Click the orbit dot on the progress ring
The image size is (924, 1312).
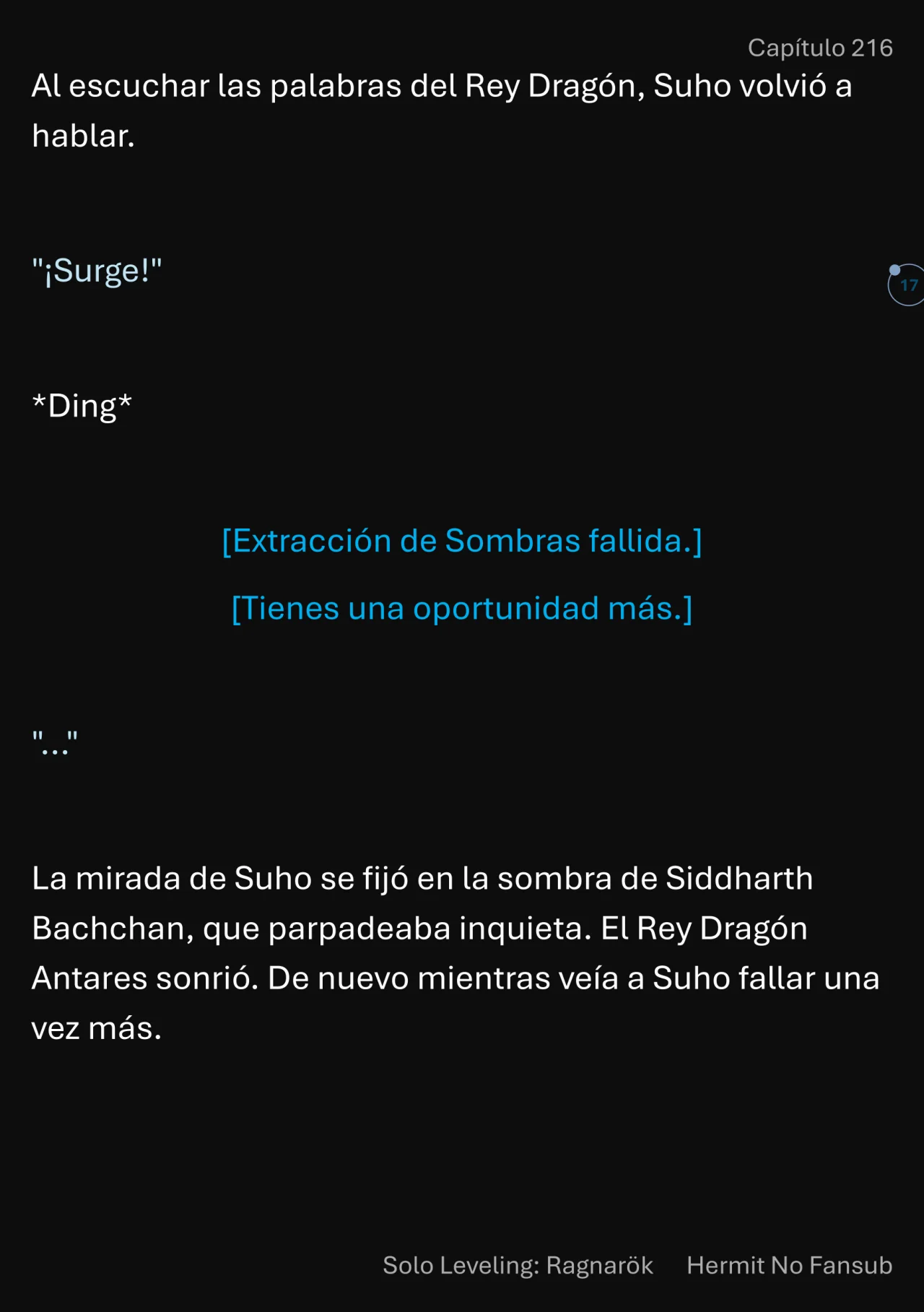(x=894, y=269)
